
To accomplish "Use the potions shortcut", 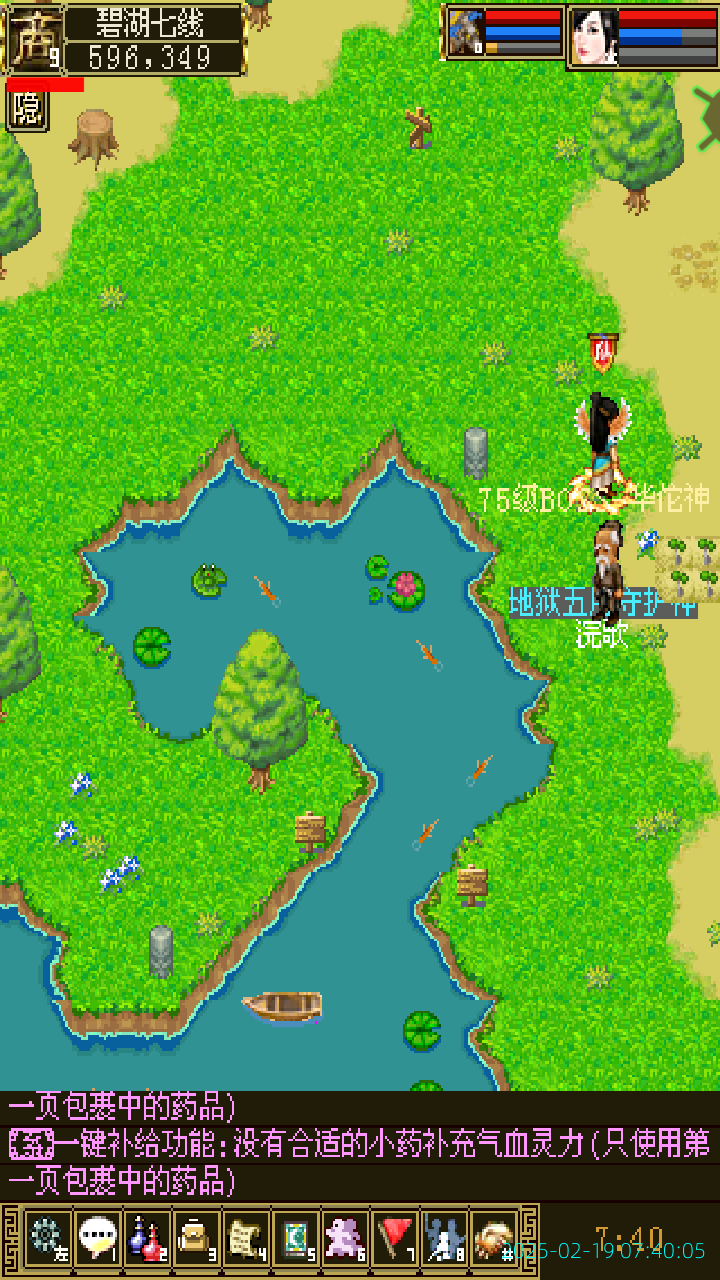I will point(147,1238).
